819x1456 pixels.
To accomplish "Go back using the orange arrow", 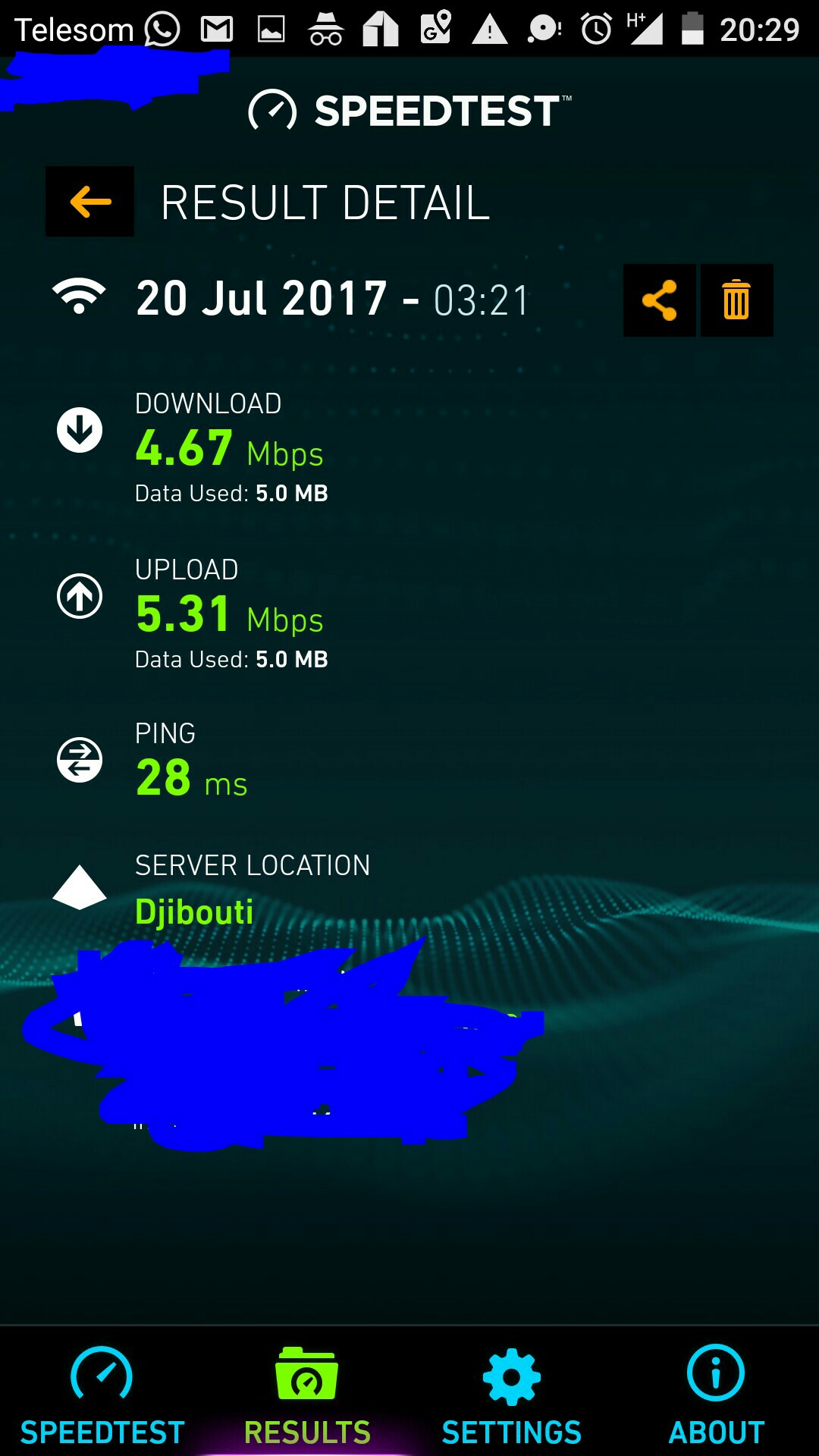I will [x=89, y=202].
